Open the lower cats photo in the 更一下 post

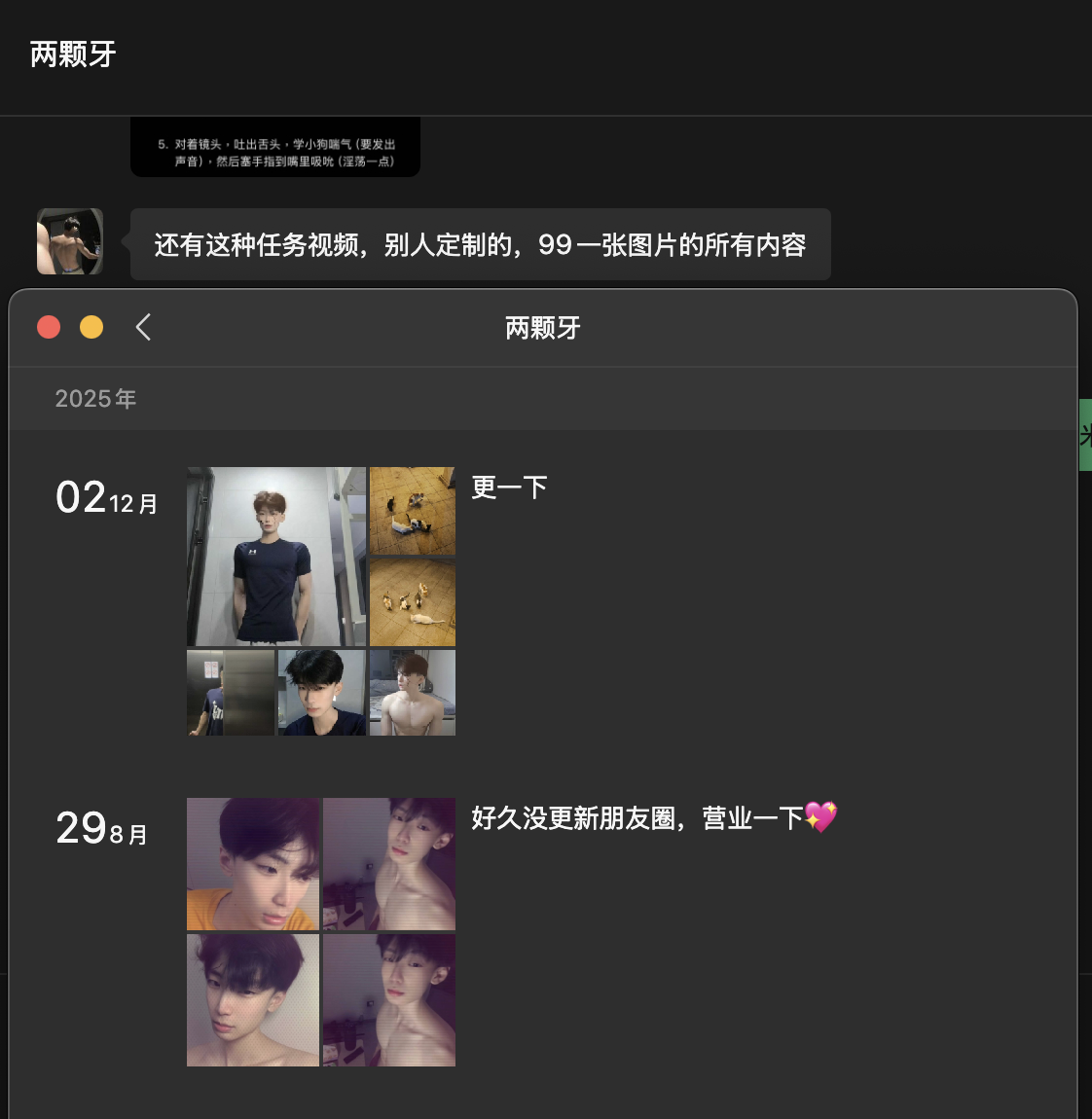[413, 601]
